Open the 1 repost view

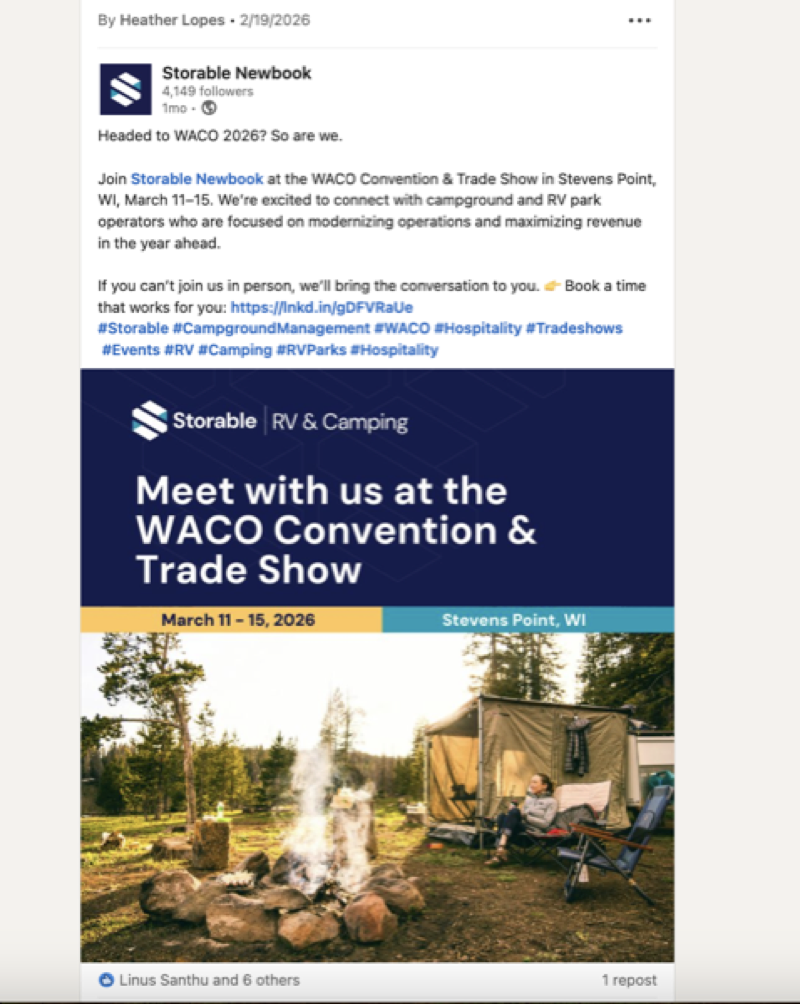tap(630, 980)
